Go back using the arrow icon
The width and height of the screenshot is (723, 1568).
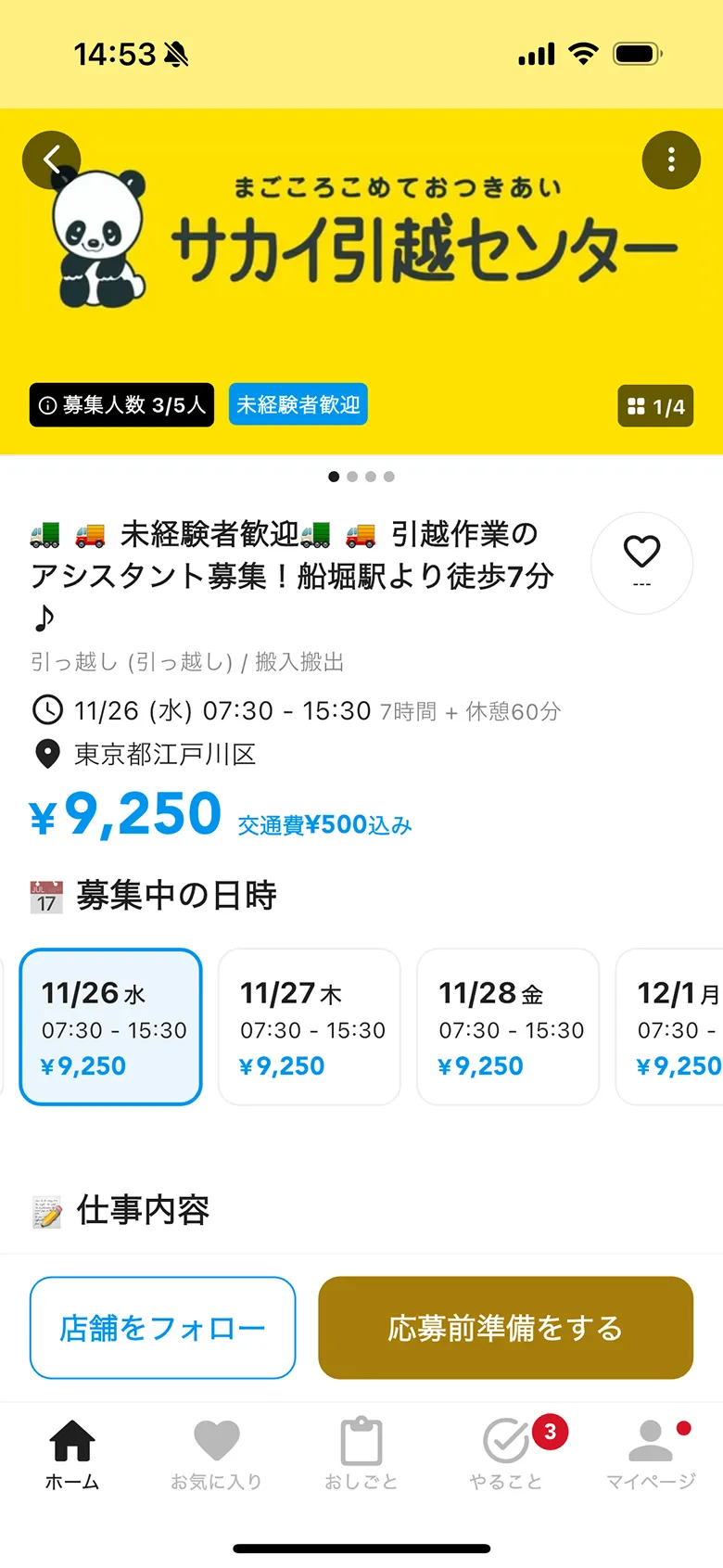52,160
